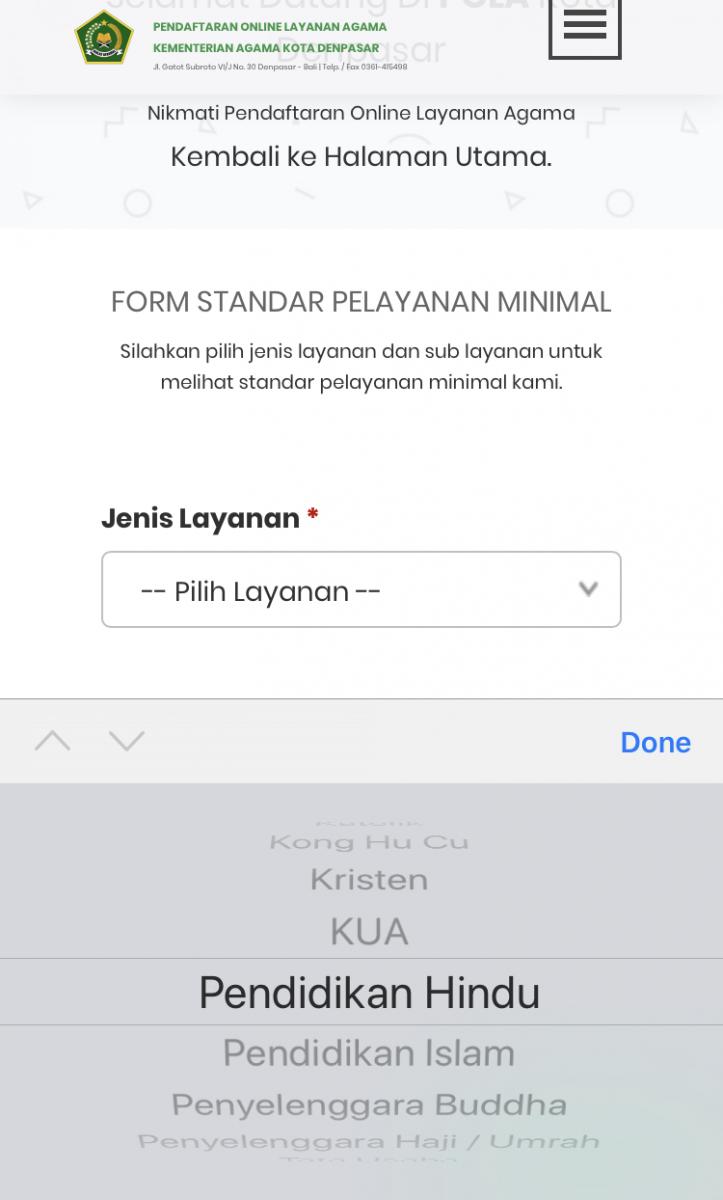Click Kembali ke Halaman Utama link
The image size is (723, 1200).
tap(361, 156)
